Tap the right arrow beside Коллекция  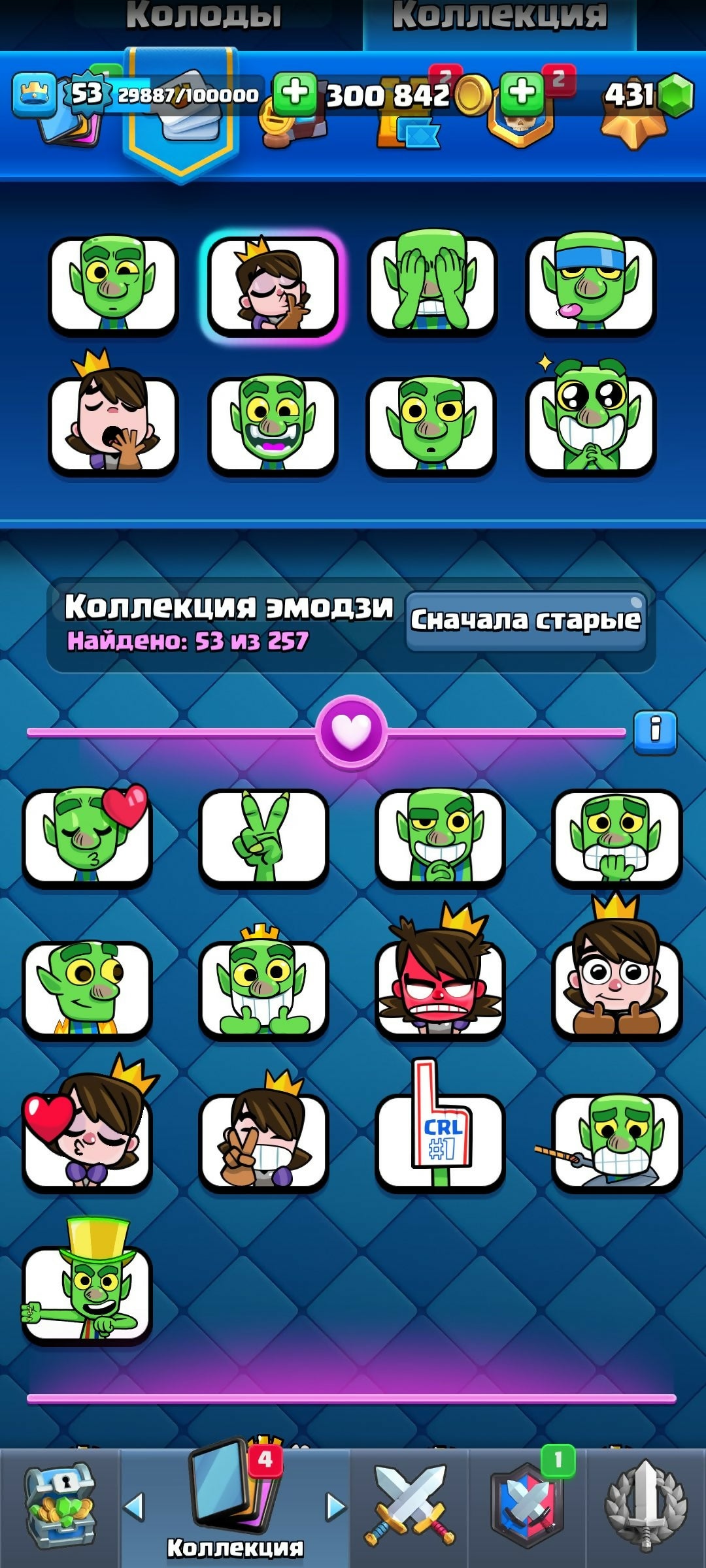335,1507
